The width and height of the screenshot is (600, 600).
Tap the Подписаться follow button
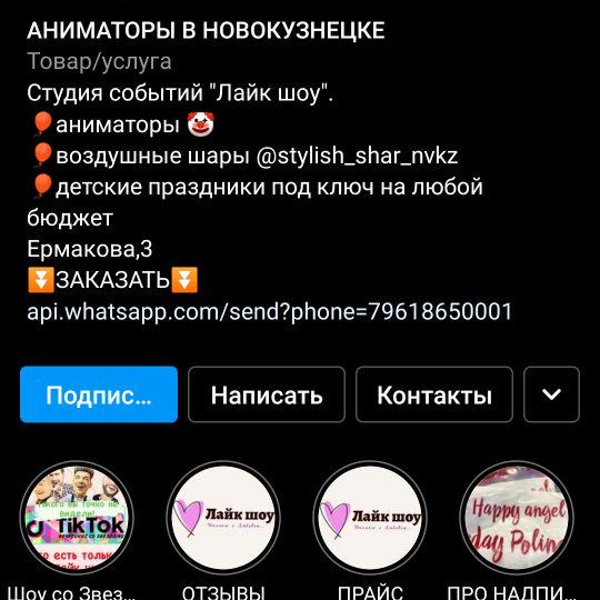99,394
